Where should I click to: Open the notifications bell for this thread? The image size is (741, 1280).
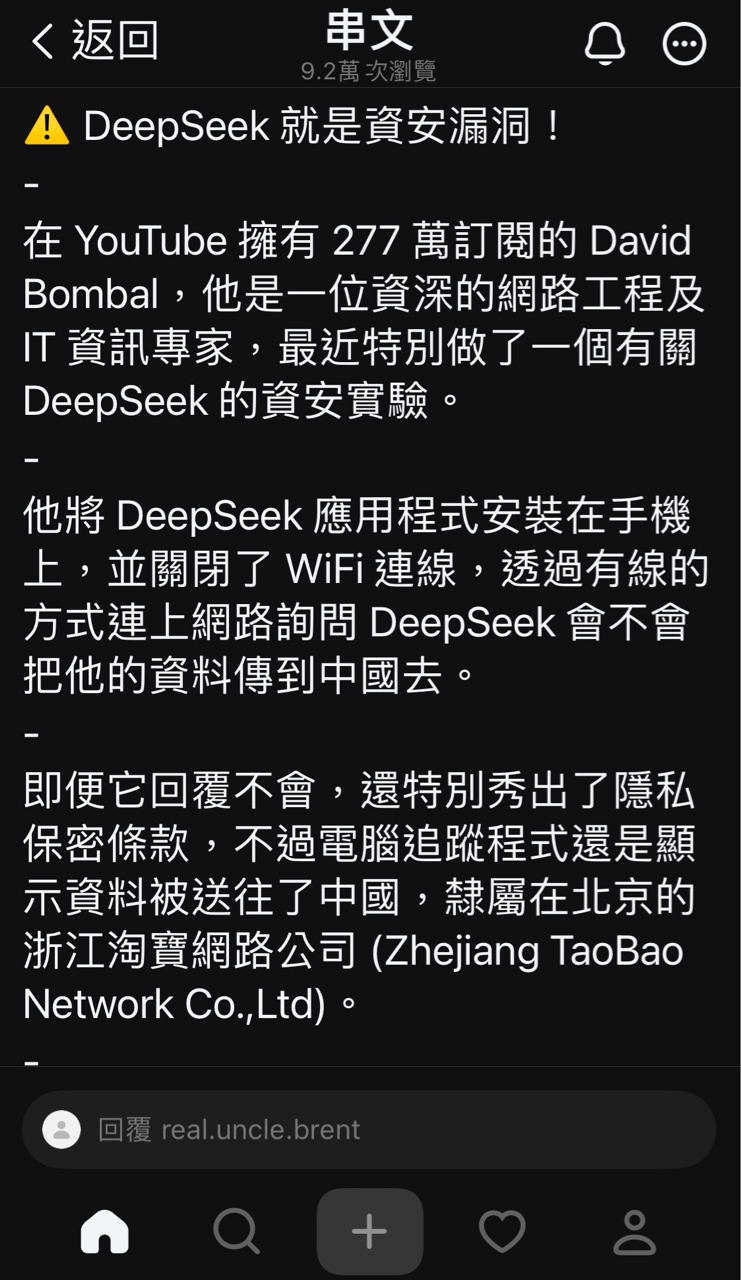[604, 43]
